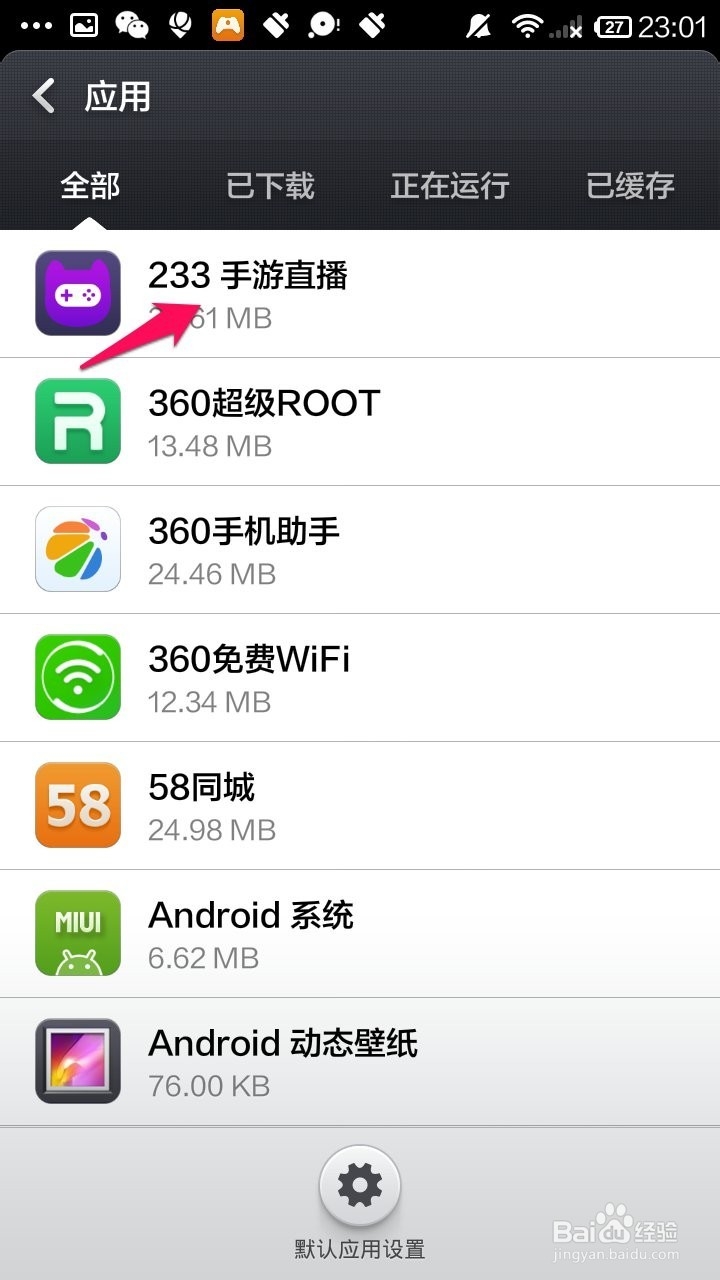Select the 360超级ROOT app icon
This screenshot has height=1280, width=720.
click(x=78, y=421)
